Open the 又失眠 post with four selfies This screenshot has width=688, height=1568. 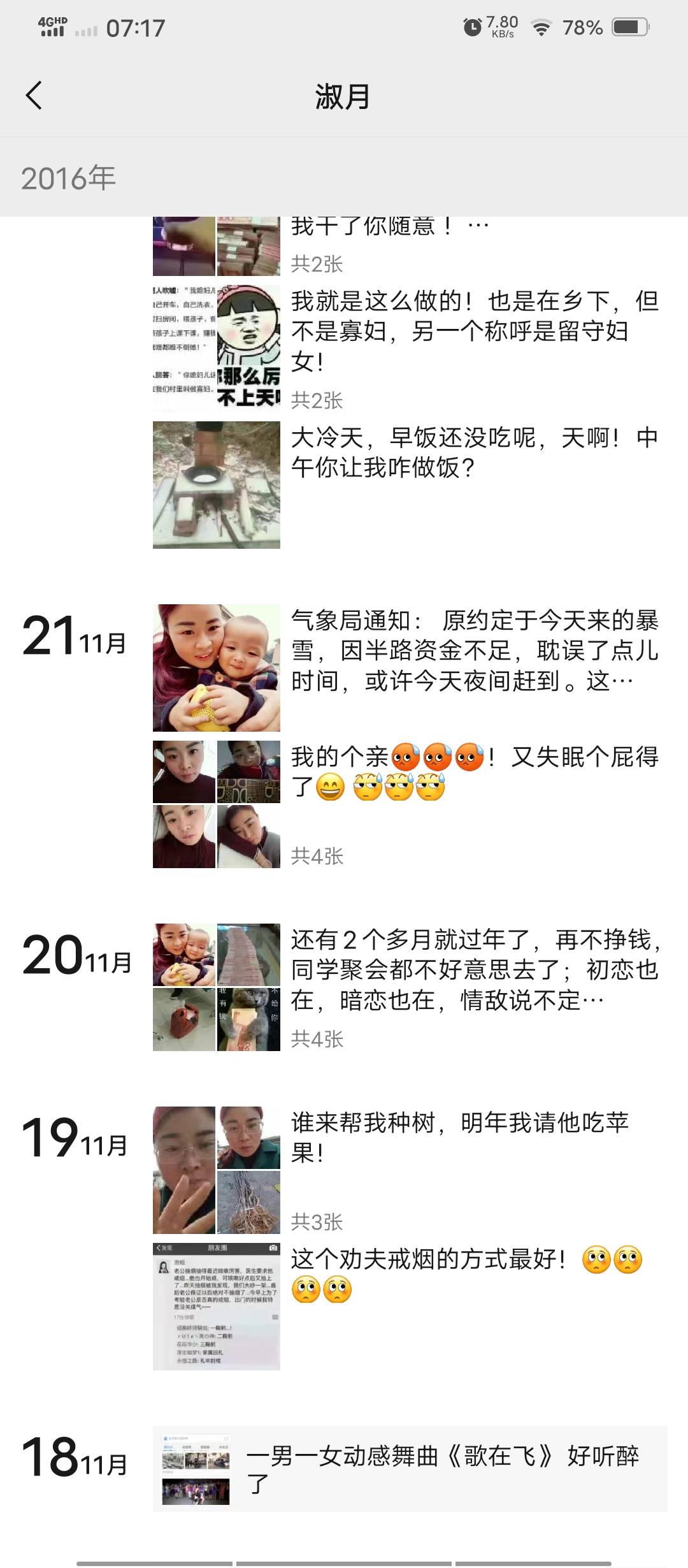coord(408,804)
